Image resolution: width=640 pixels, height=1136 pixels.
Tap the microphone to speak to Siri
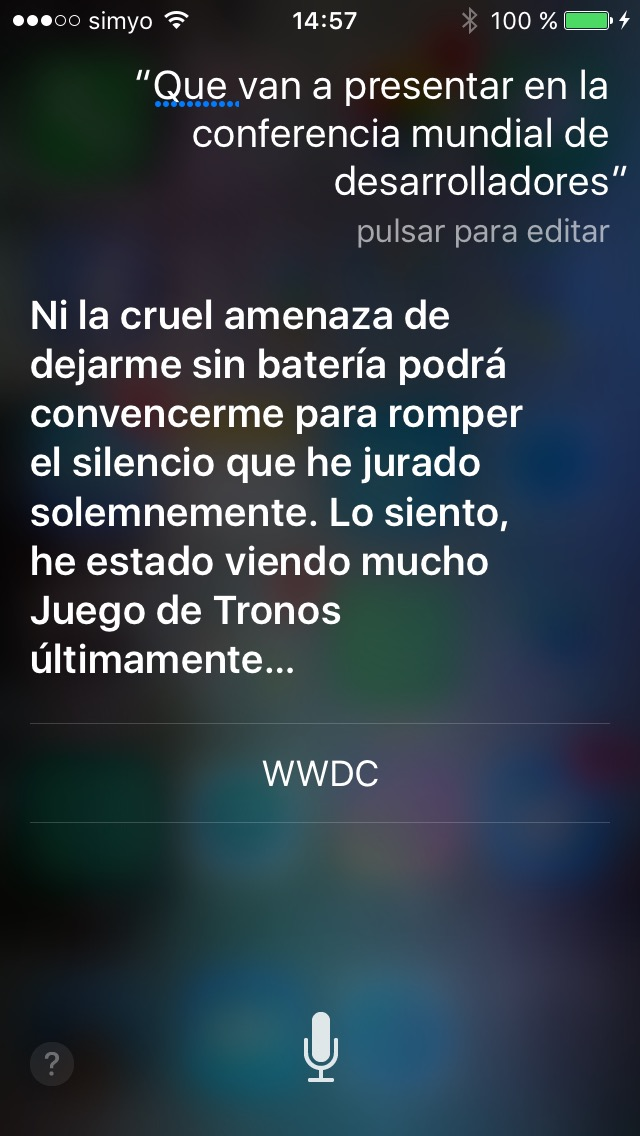pyautogui.click(x=320, y=1047)
